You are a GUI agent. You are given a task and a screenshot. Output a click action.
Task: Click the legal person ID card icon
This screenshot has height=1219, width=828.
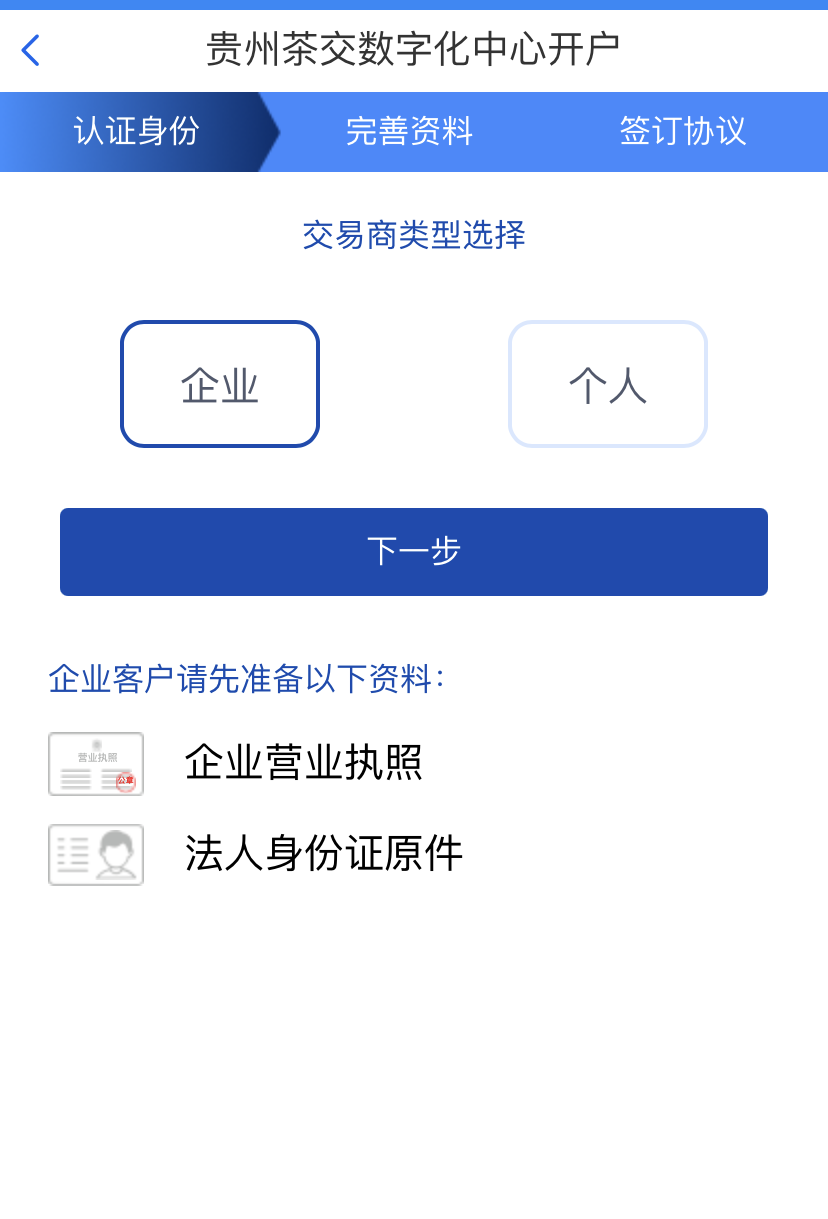[x=96, y=854]
